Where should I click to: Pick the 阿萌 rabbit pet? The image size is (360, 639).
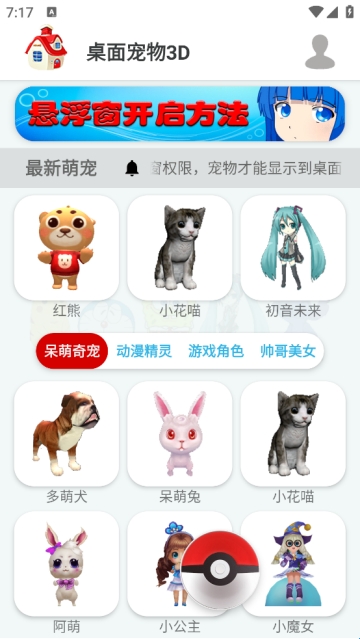tap(66, 564)
